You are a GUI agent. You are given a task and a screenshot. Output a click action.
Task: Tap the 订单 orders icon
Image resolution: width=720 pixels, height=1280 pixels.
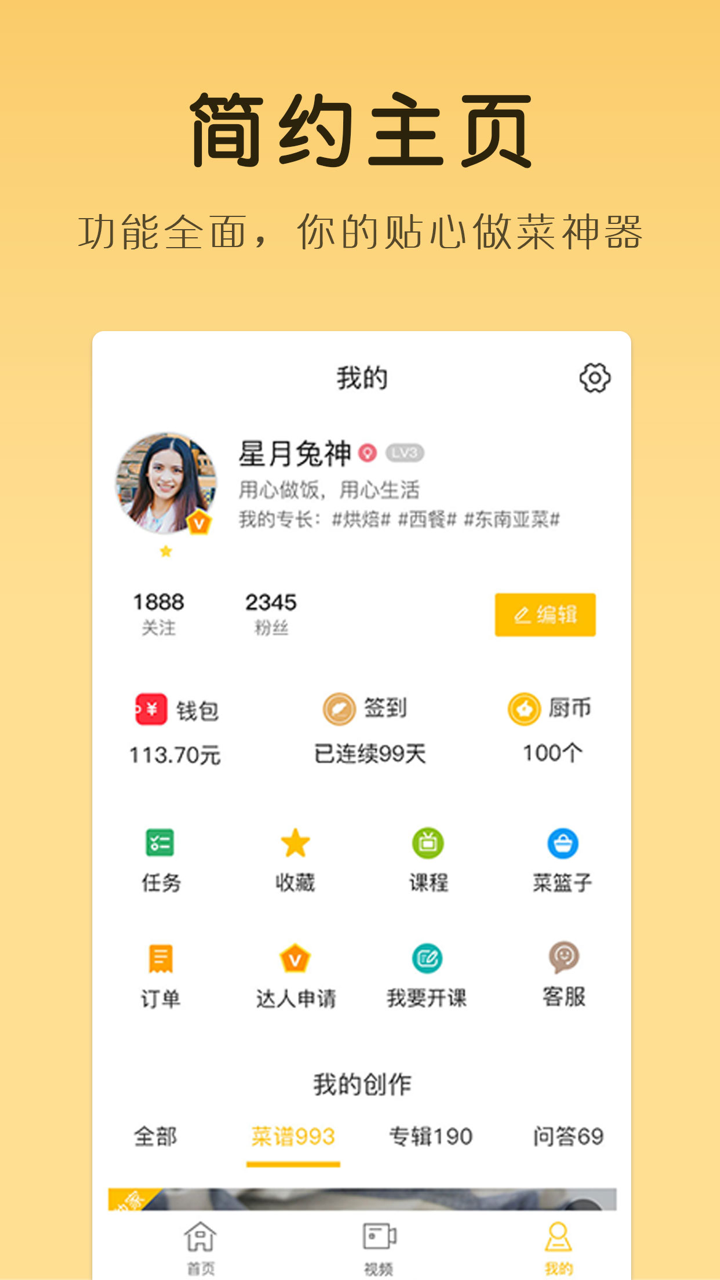point(158,960)
